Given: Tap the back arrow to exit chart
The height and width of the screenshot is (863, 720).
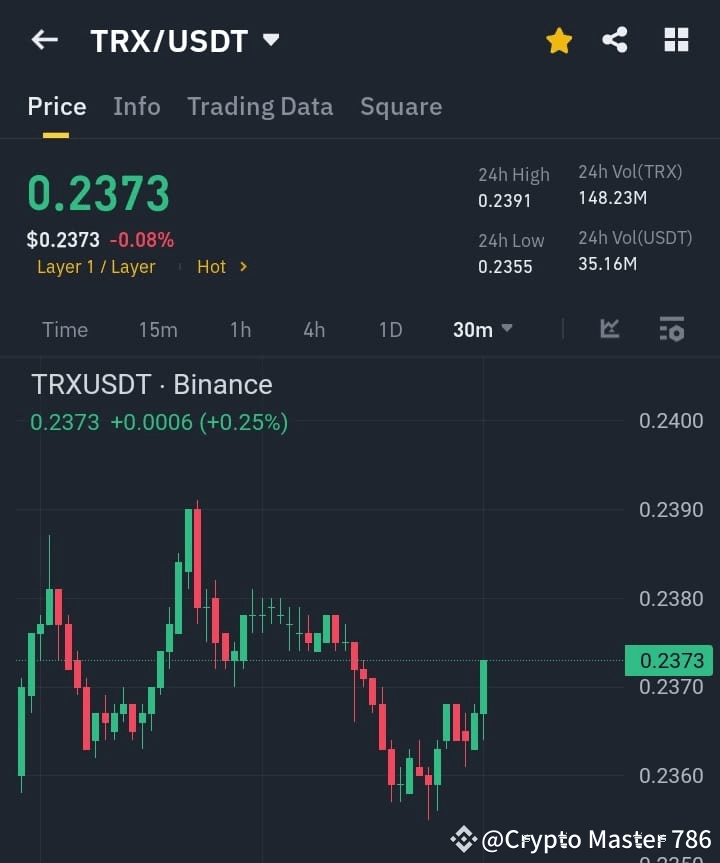Looking at the screenshot, I should 43,40.
